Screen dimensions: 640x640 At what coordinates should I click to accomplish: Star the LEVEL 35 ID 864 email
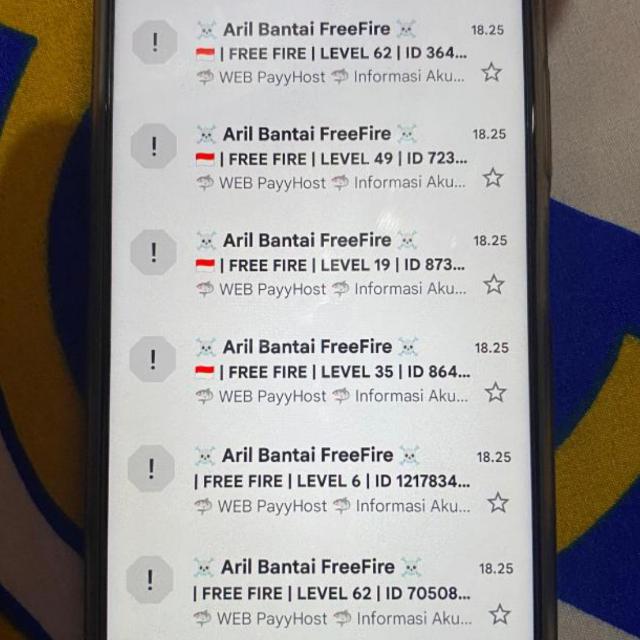495,392
